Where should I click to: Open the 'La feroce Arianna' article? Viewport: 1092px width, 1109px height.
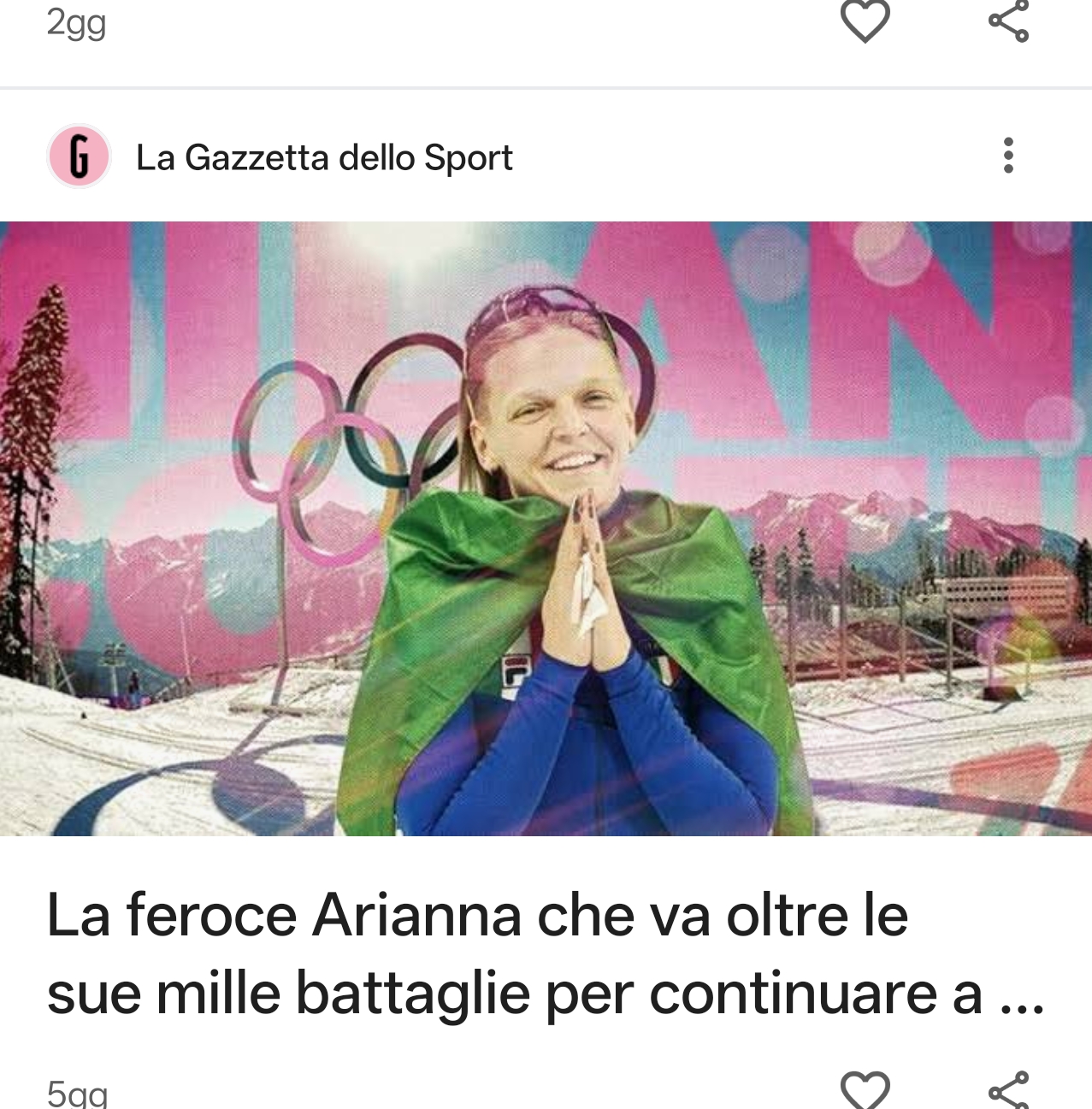(544, 953)
